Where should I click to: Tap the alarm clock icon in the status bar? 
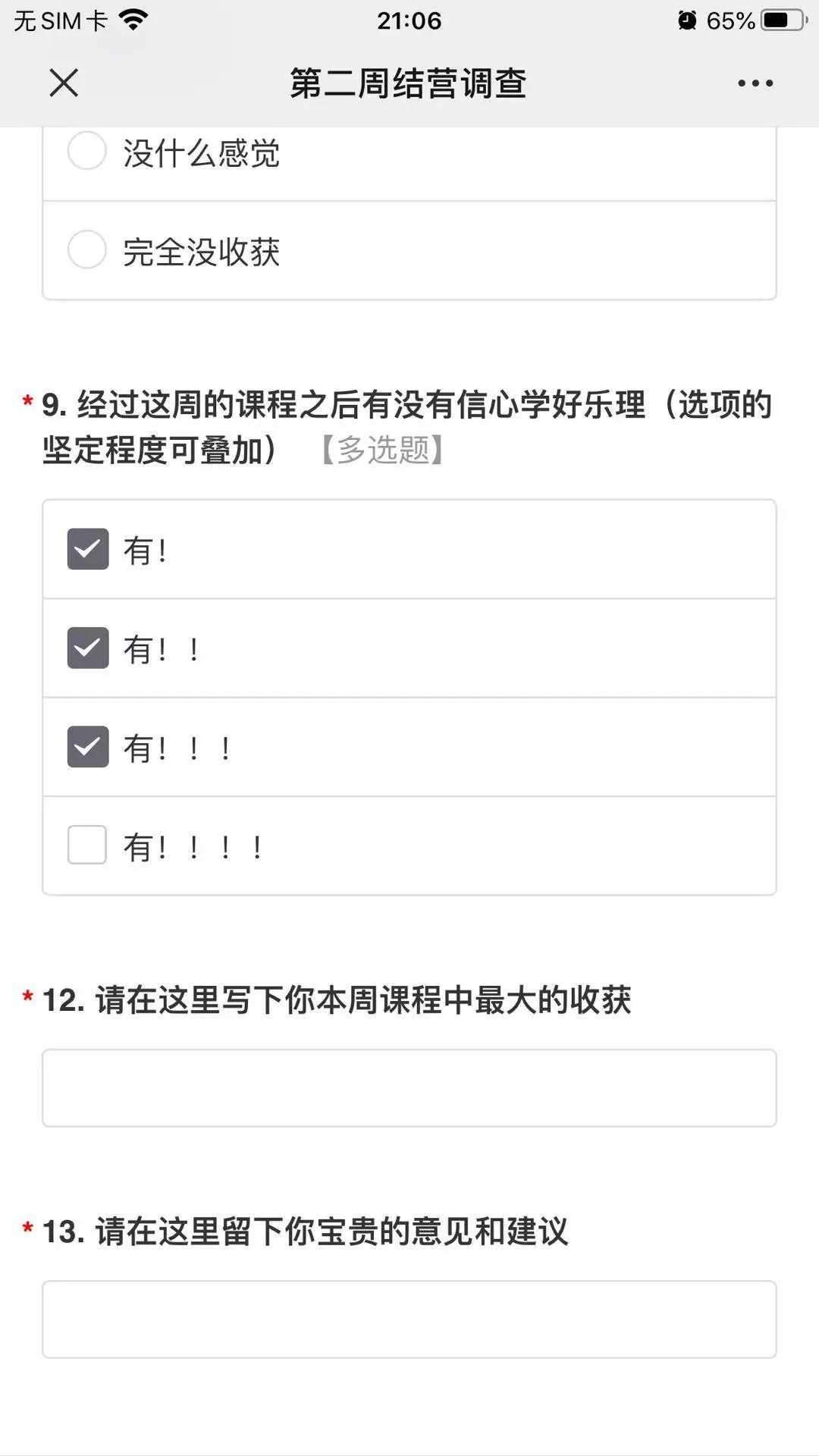[x=687, y=20]
